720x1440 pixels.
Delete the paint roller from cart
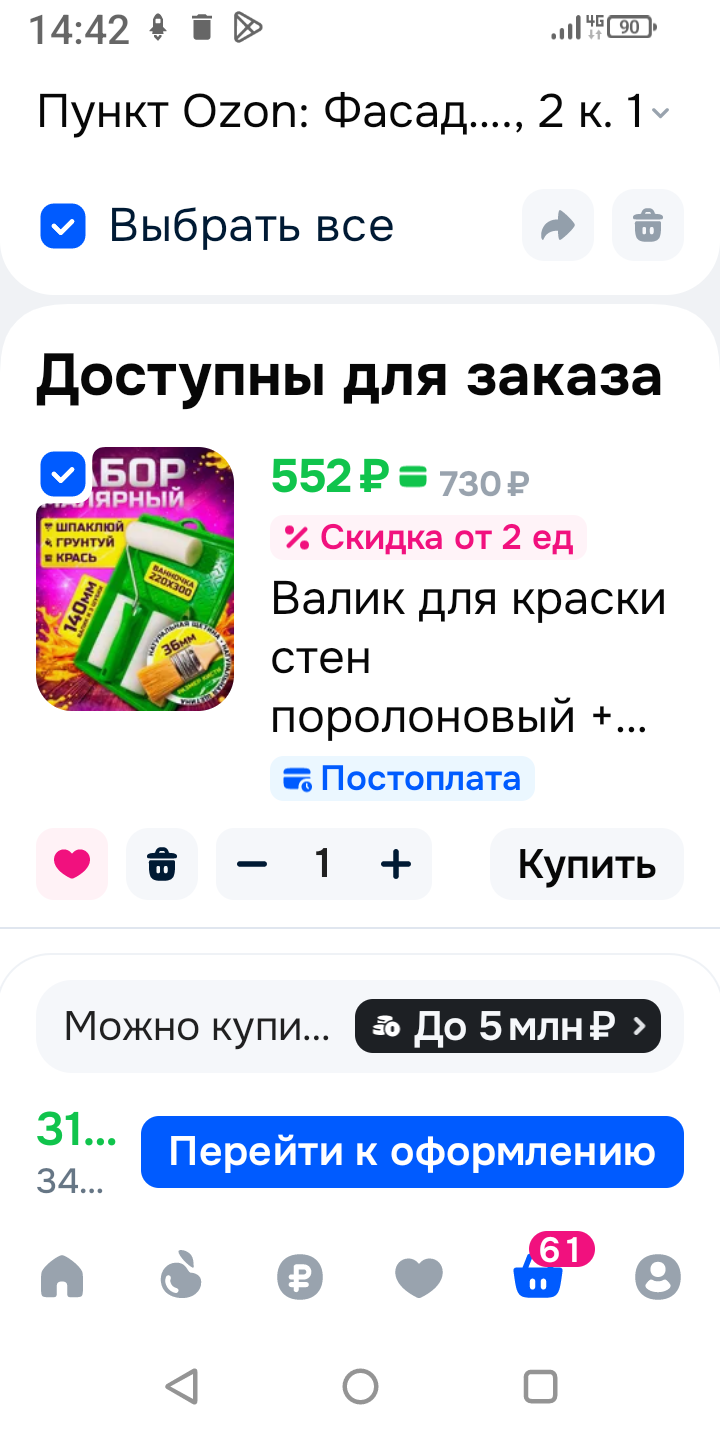(162, 864)
